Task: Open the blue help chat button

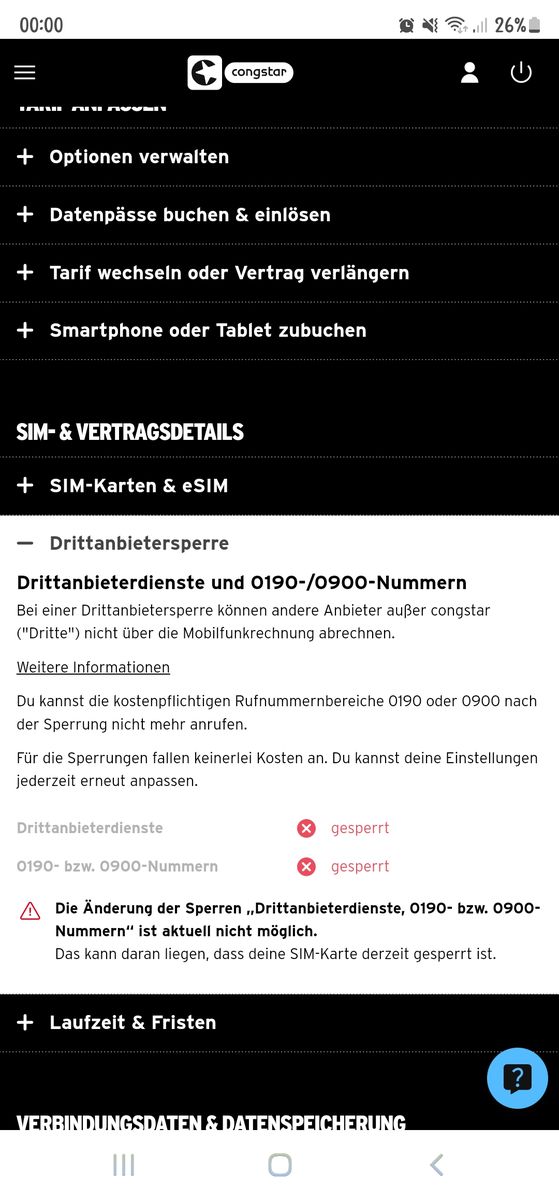Action: click(x=517, y=1078)
